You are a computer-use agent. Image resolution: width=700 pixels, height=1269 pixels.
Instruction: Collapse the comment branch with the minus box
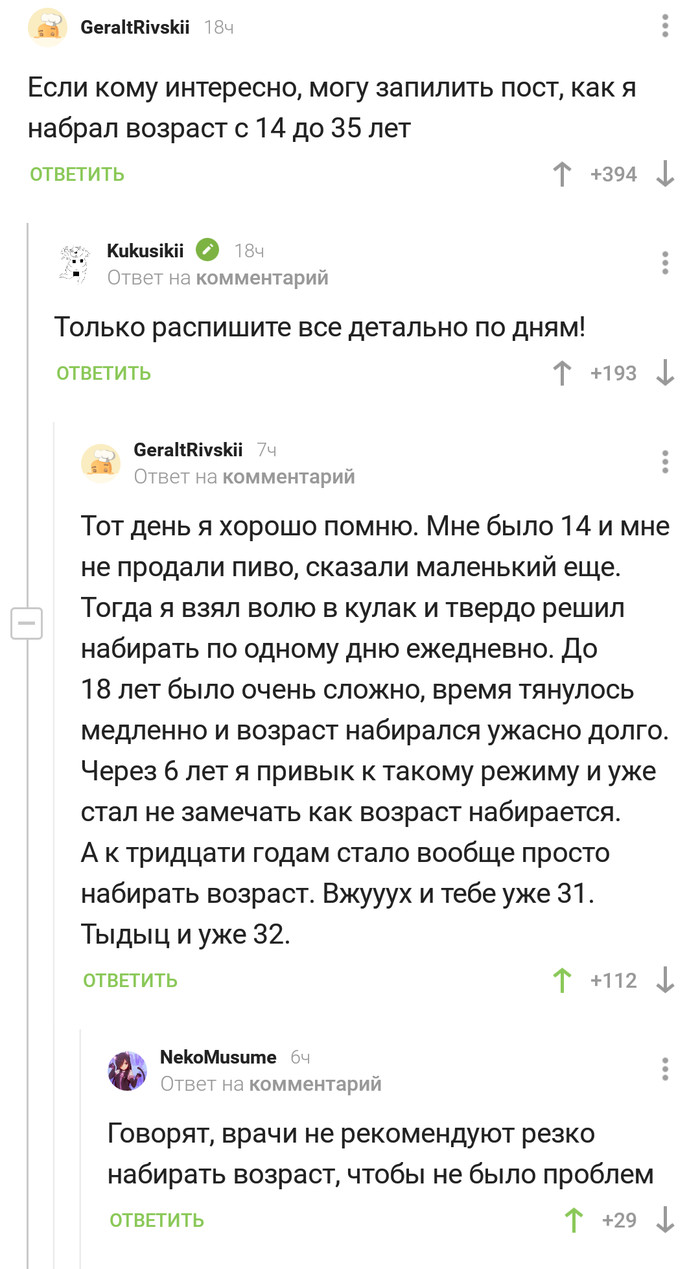click(25, 622)
